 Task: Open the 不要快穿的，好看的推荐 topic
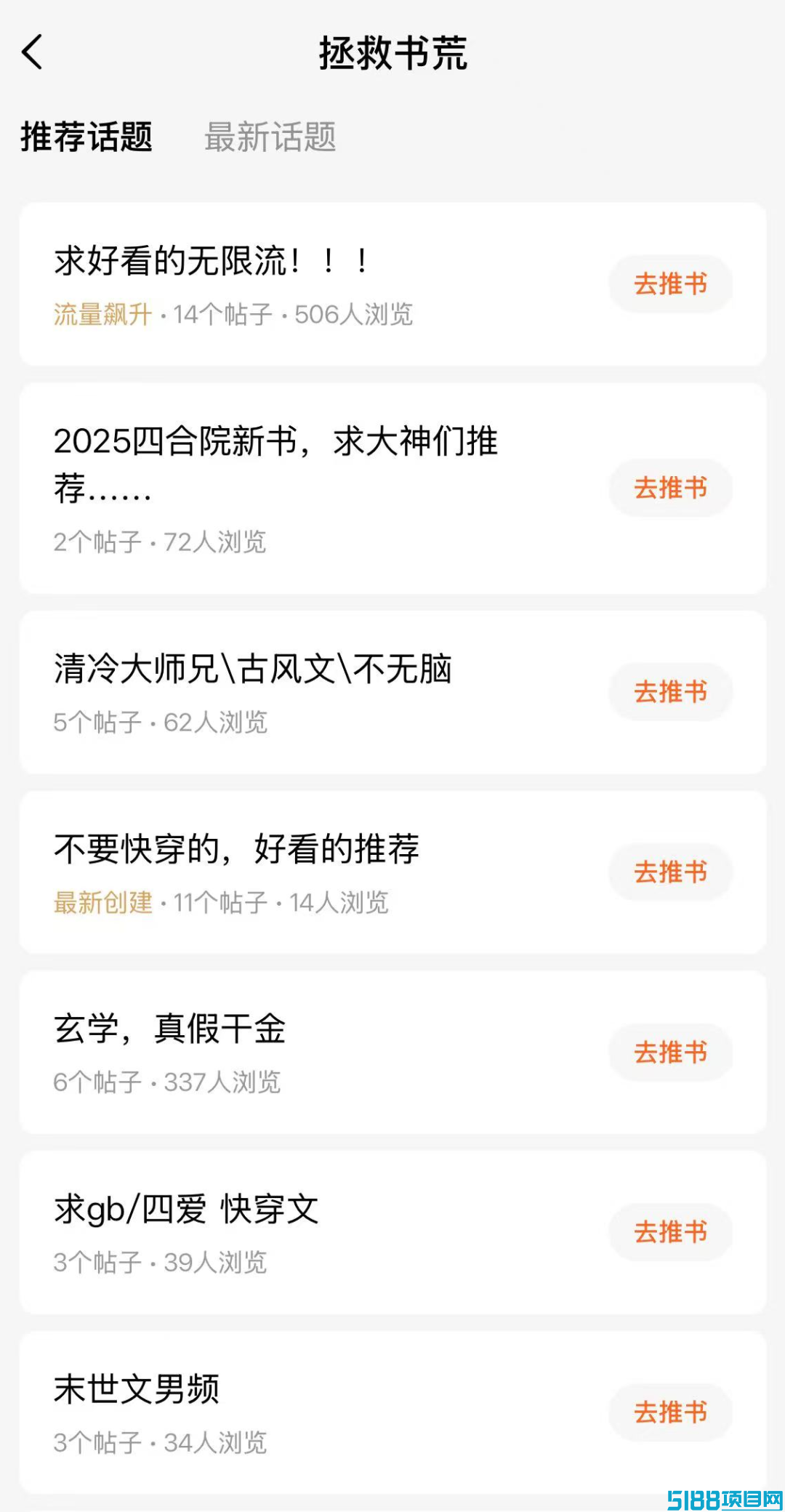[392, 872]
